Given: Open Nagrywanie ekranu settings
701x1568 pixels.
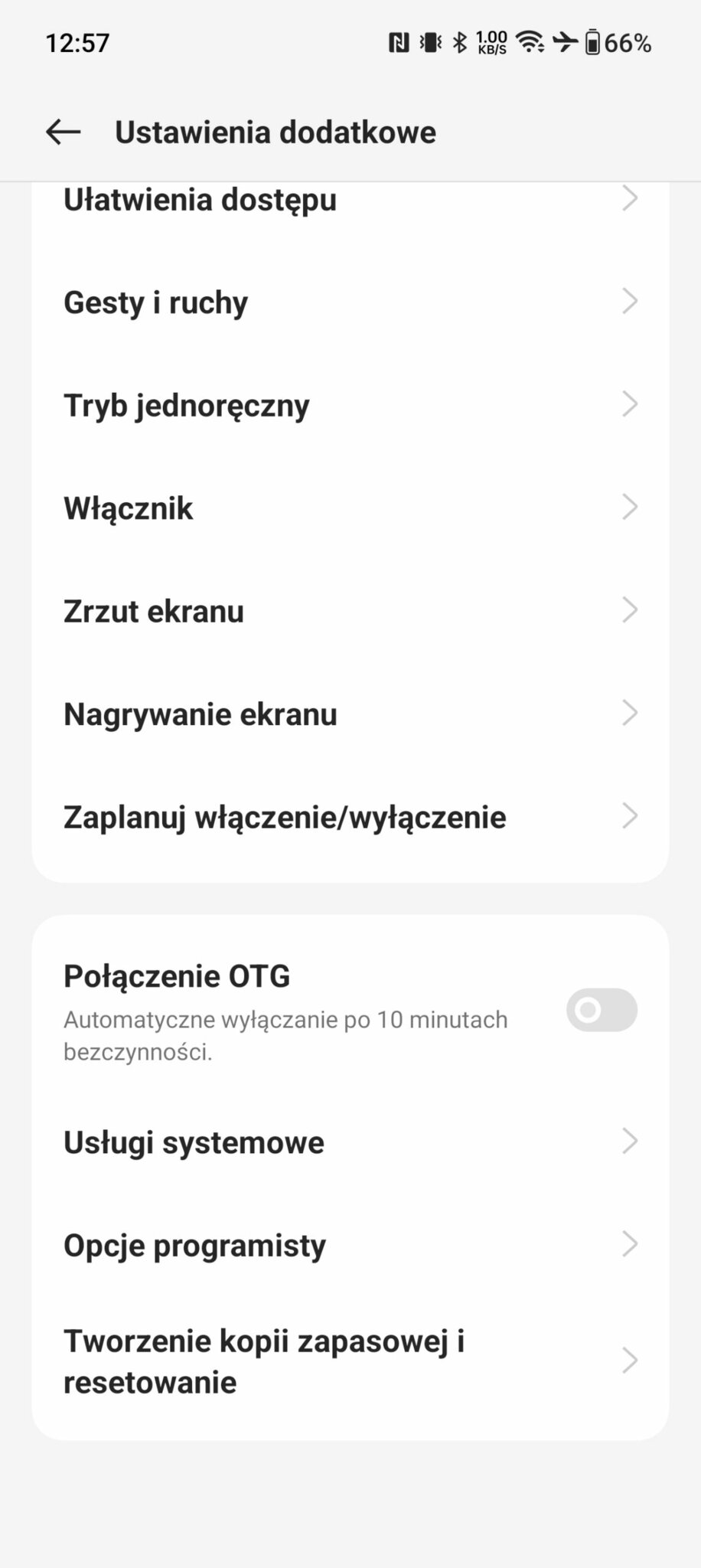Looking at the screenshot, I should click(350, 714).
